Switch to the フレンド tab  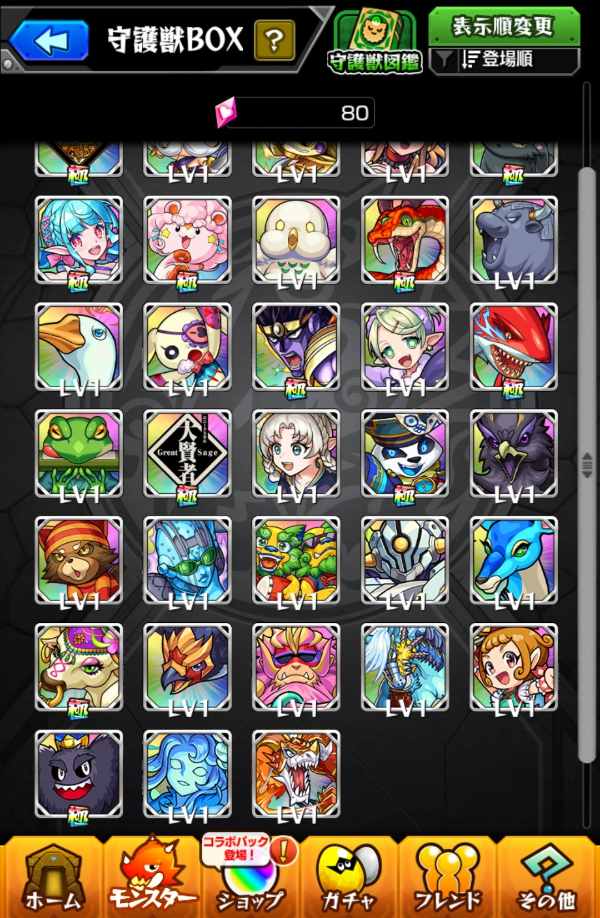pyautogui.click(x=447, y=877)
